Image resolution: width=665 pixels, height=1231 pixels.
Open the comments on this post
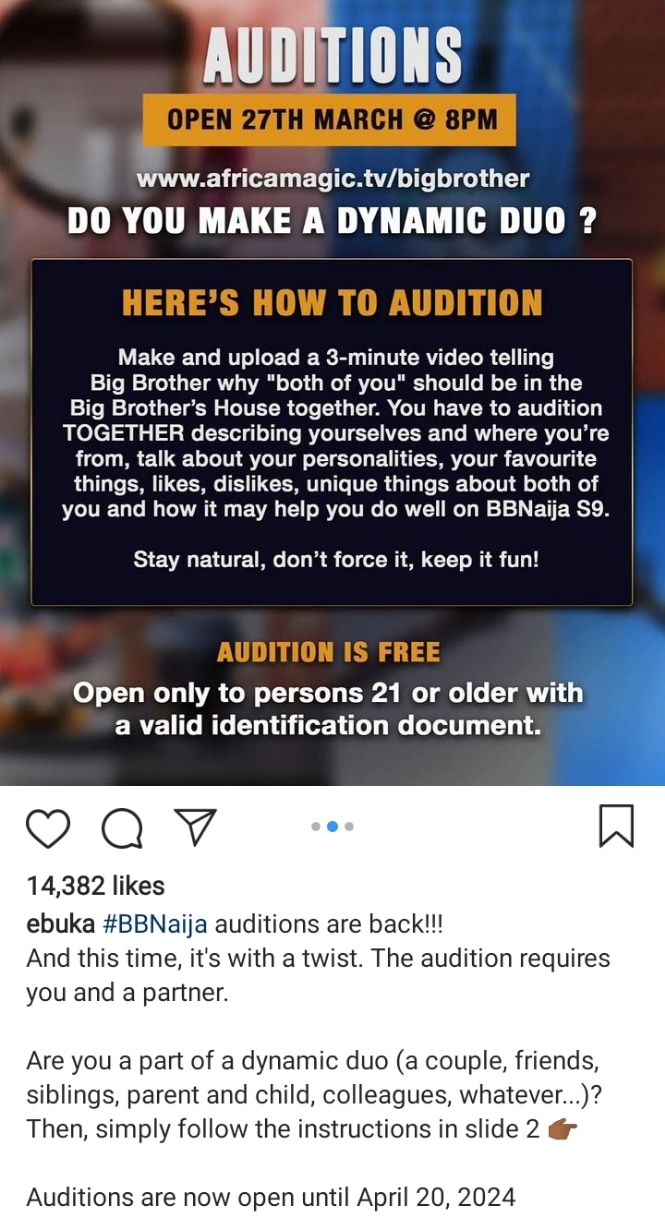tap(121, 828)
